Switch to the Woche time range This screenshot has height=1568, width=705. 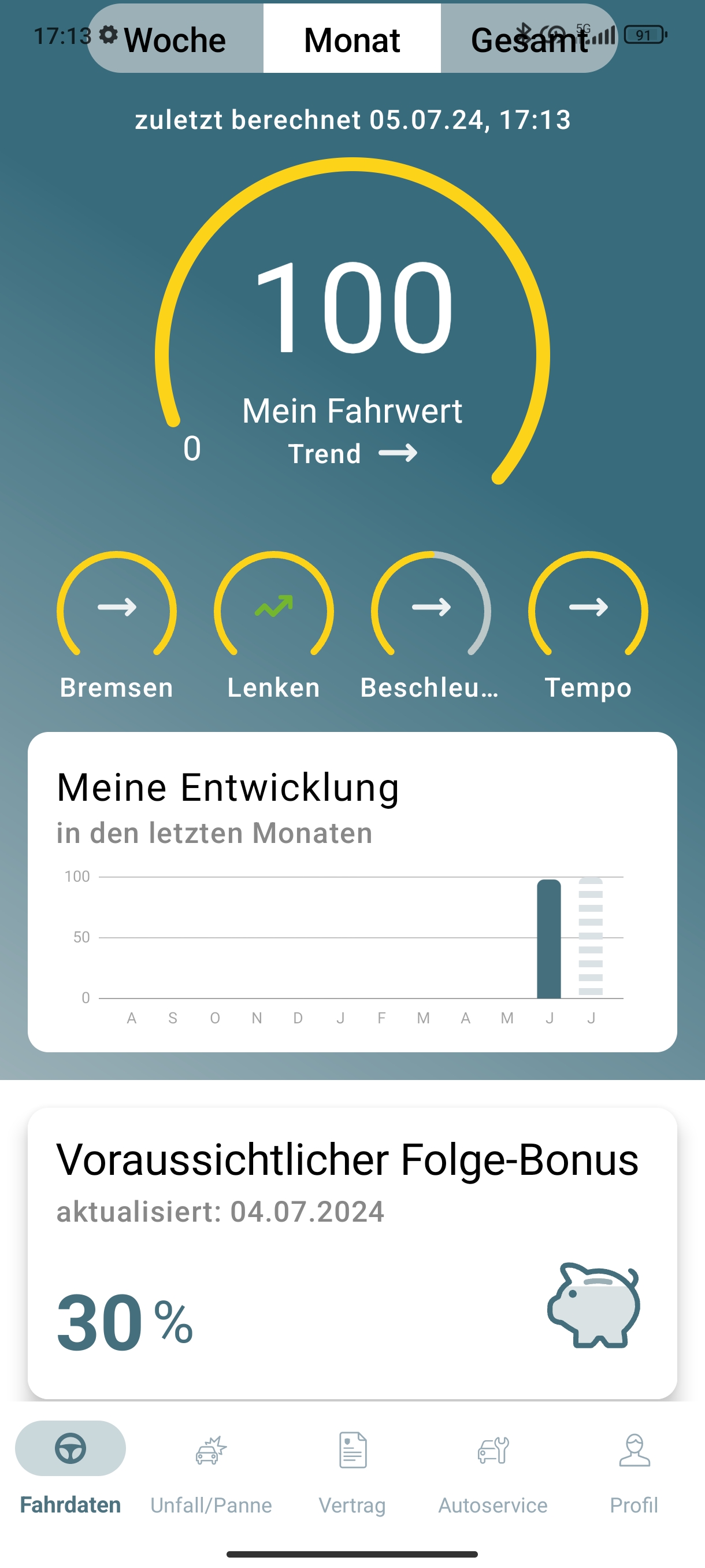point(175,40)
